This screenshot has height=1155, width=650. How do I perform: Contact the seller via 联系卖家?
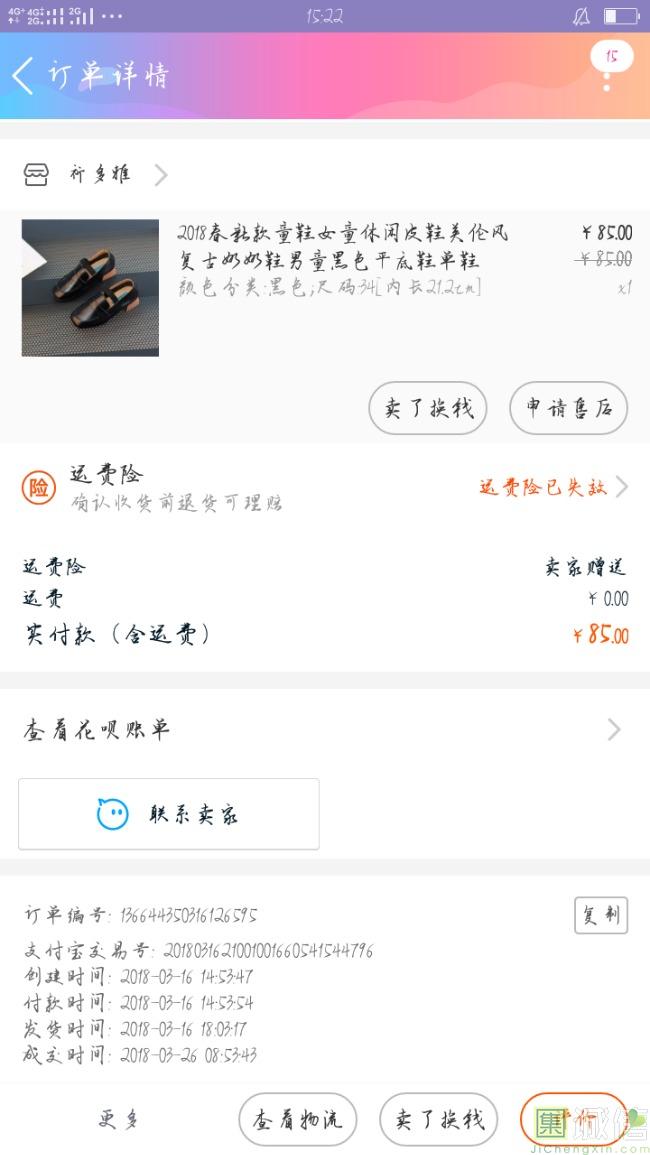coord(169,814)
